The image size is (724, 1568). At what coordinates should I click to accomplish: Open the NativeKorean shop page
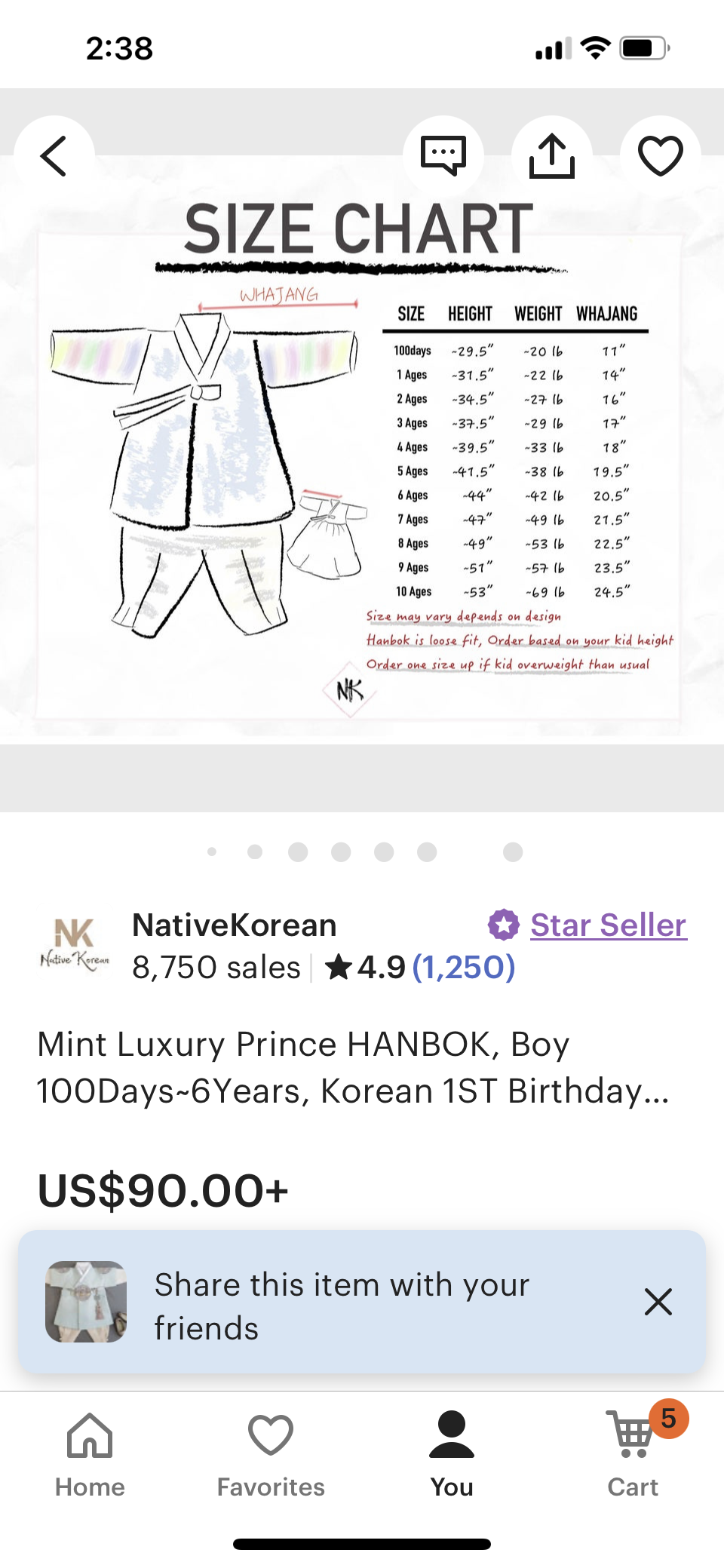pos(234,925)
